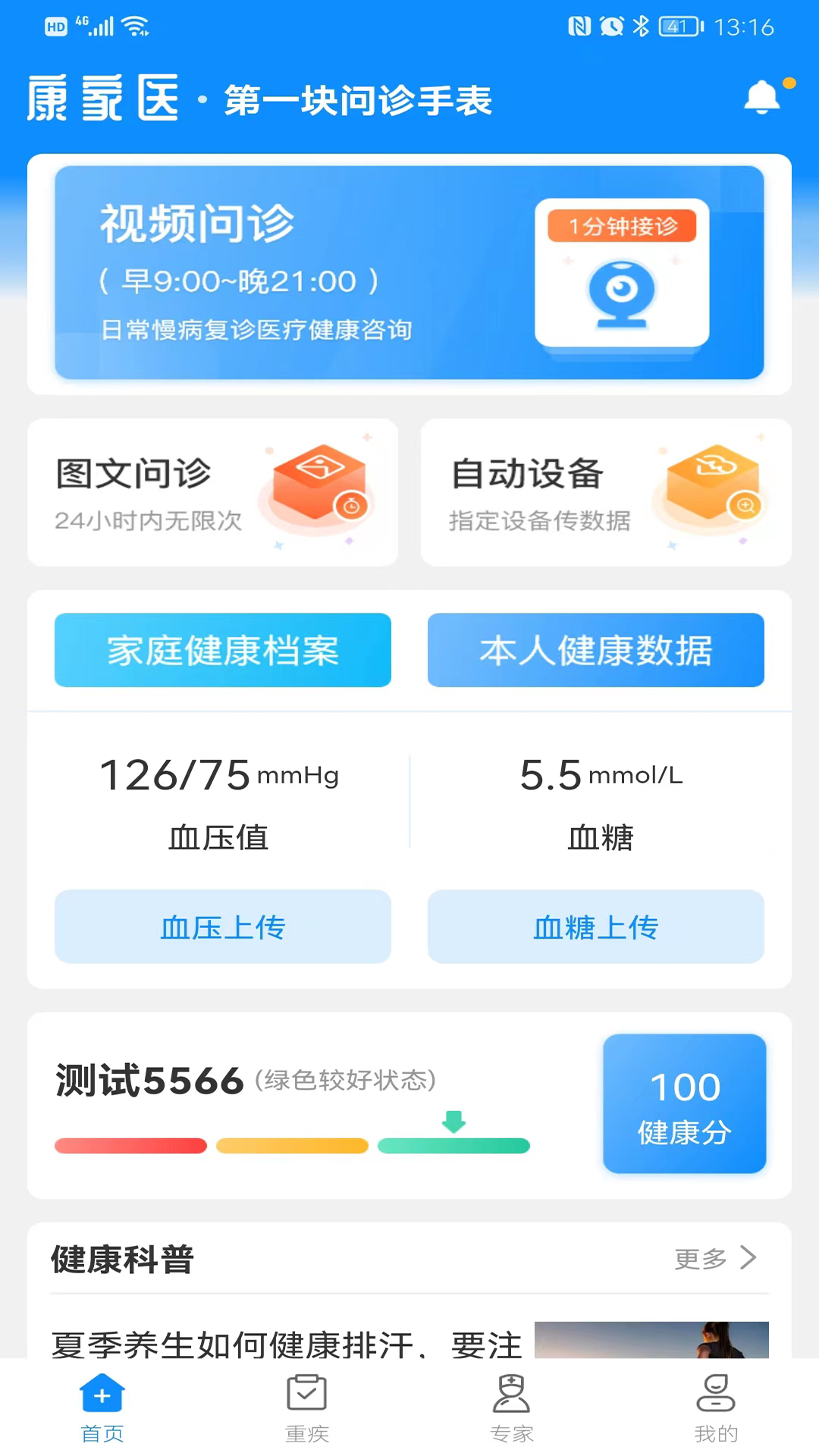Tap the 重疾 checklist icon

click(x=306, y=1392)
